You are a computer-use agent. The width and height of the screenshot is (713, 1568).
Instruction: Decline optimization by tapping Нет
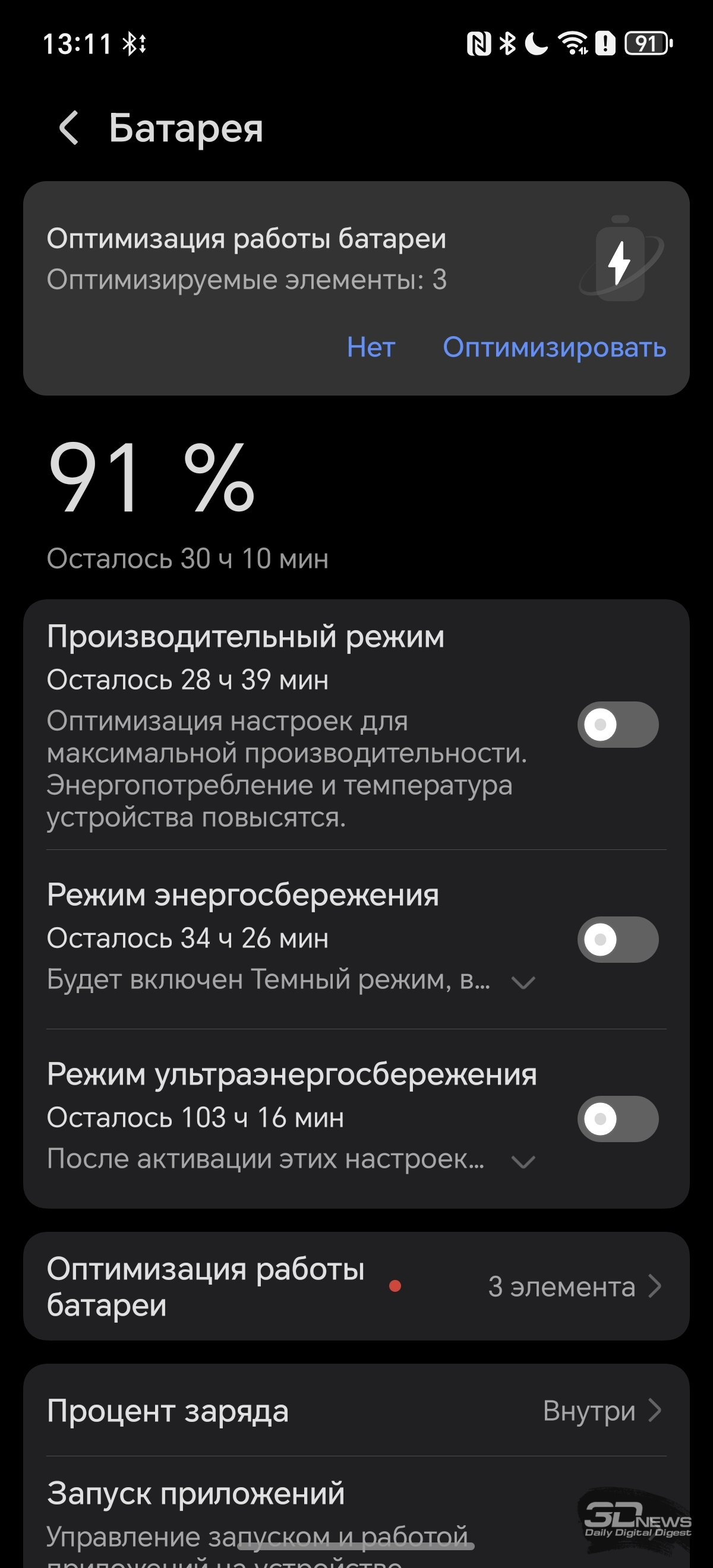[371, 347]
